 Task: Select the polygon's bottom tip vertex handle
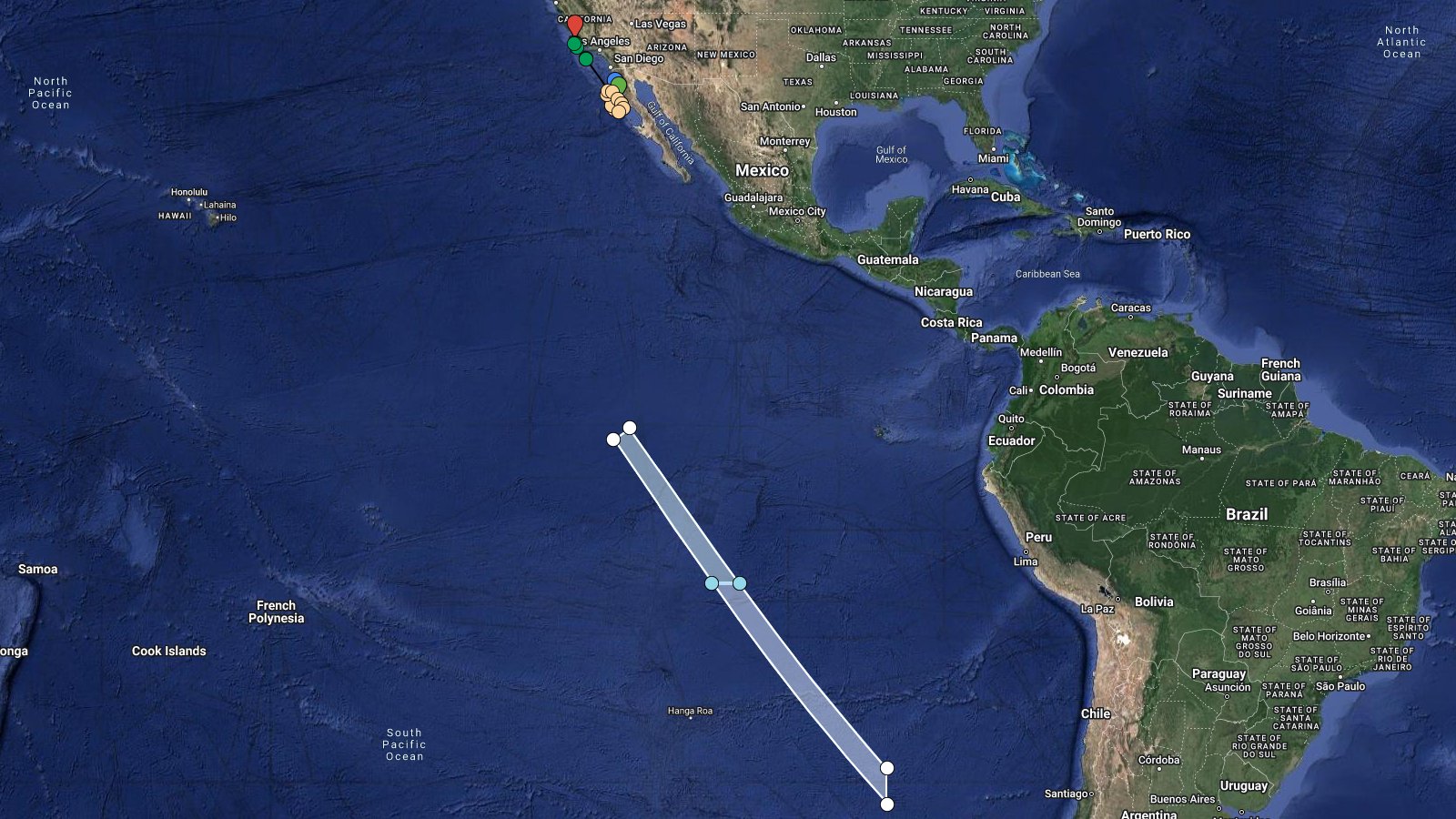tap(887, 804)
